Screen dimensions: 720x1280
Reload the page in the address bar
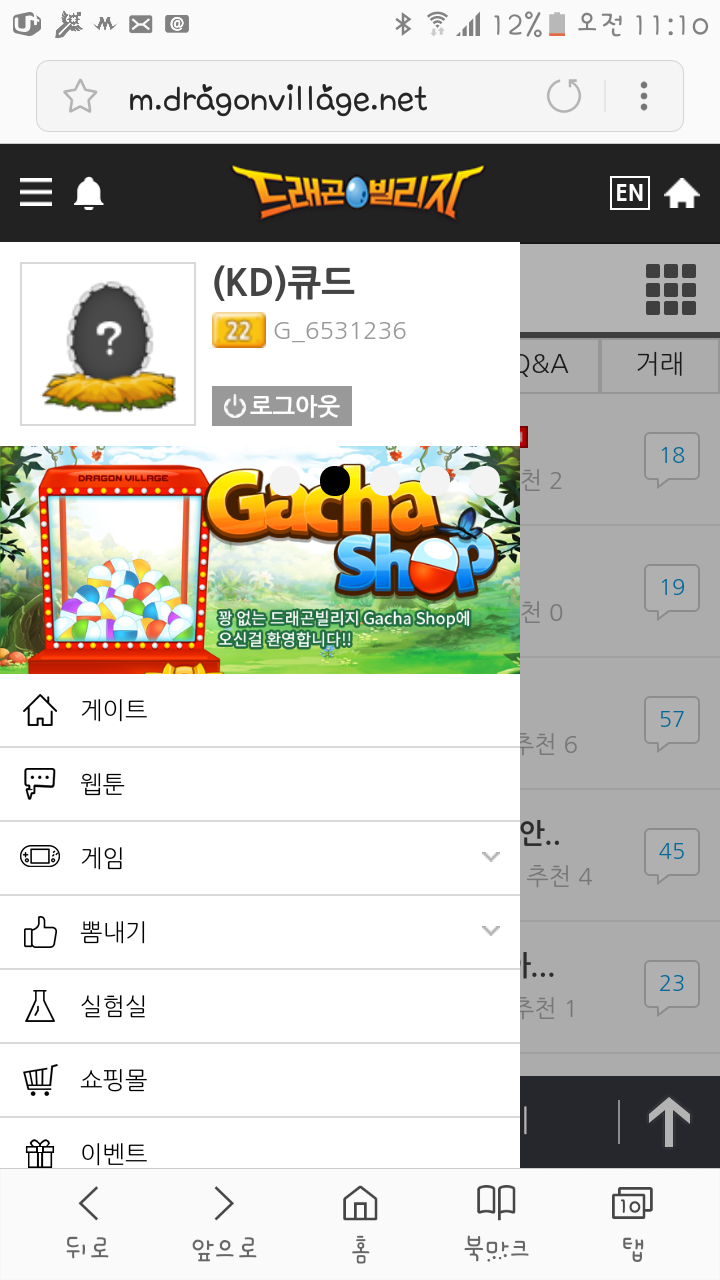(x=564, y=97)
